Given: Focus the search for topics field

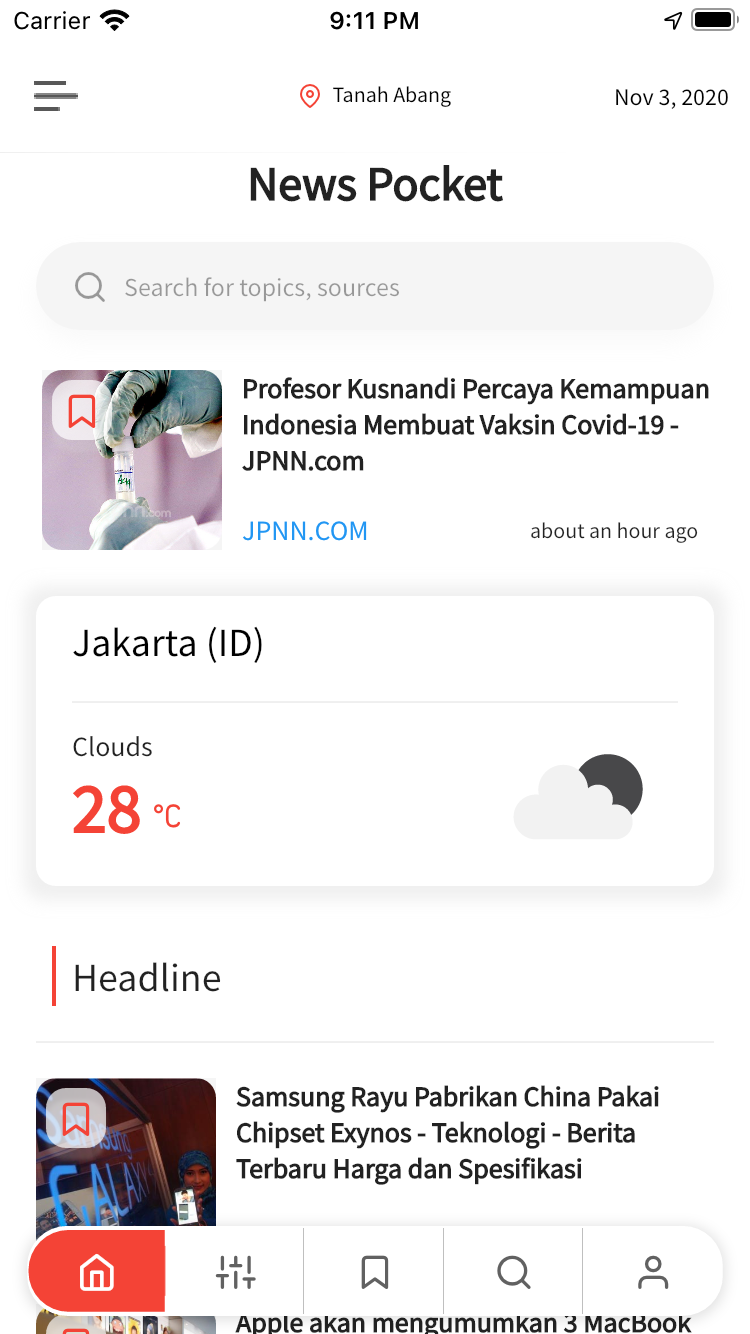Looking at the screenshot, I should click(x=375, y=287).
